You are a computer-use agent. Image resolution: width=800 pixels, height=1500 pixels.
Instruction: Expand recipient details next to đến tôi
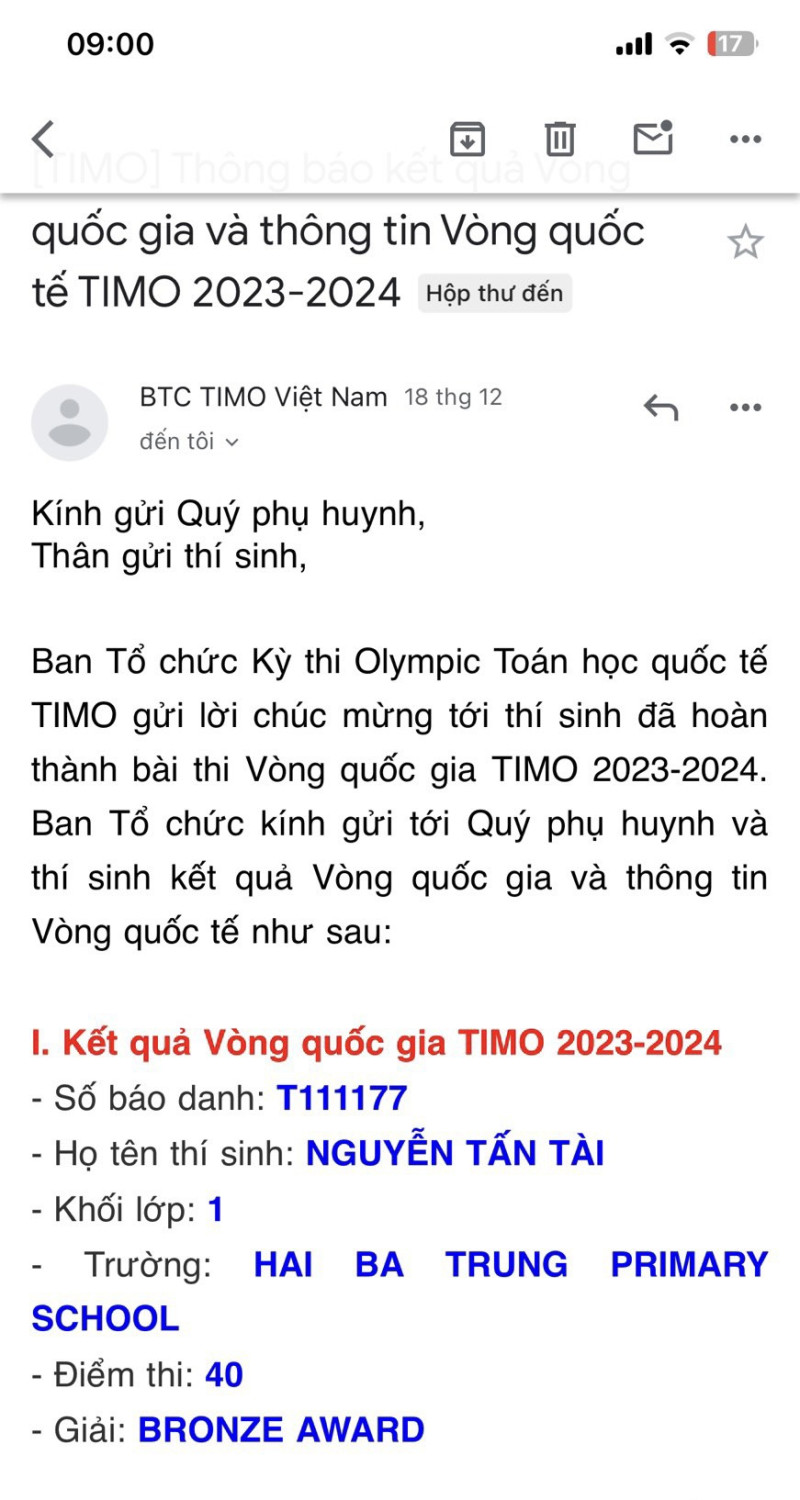231,442
